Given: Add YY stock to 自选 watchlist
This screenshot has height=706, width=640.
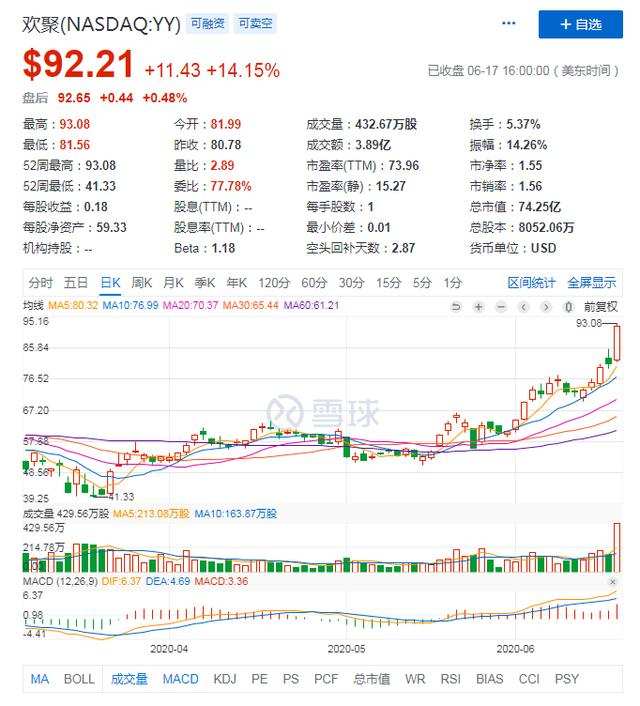Looking at the screenshot, I should coord(580,24).
